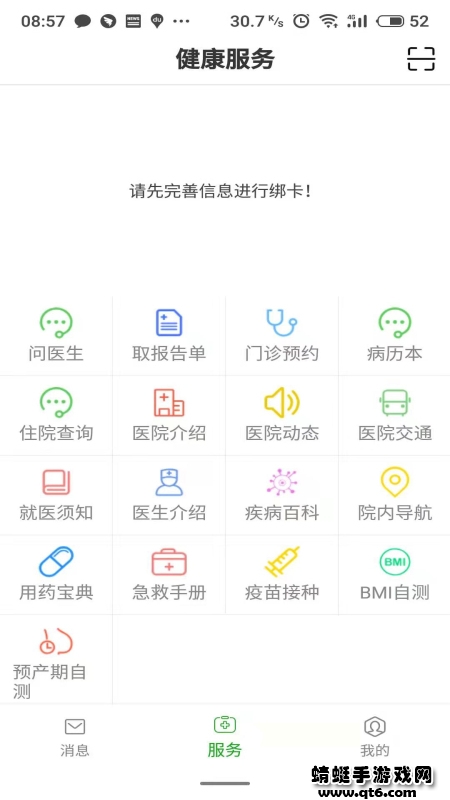Launch 院内导航 indoor navigation
Screen dimensions: 450x800
(x=394, y=495)
